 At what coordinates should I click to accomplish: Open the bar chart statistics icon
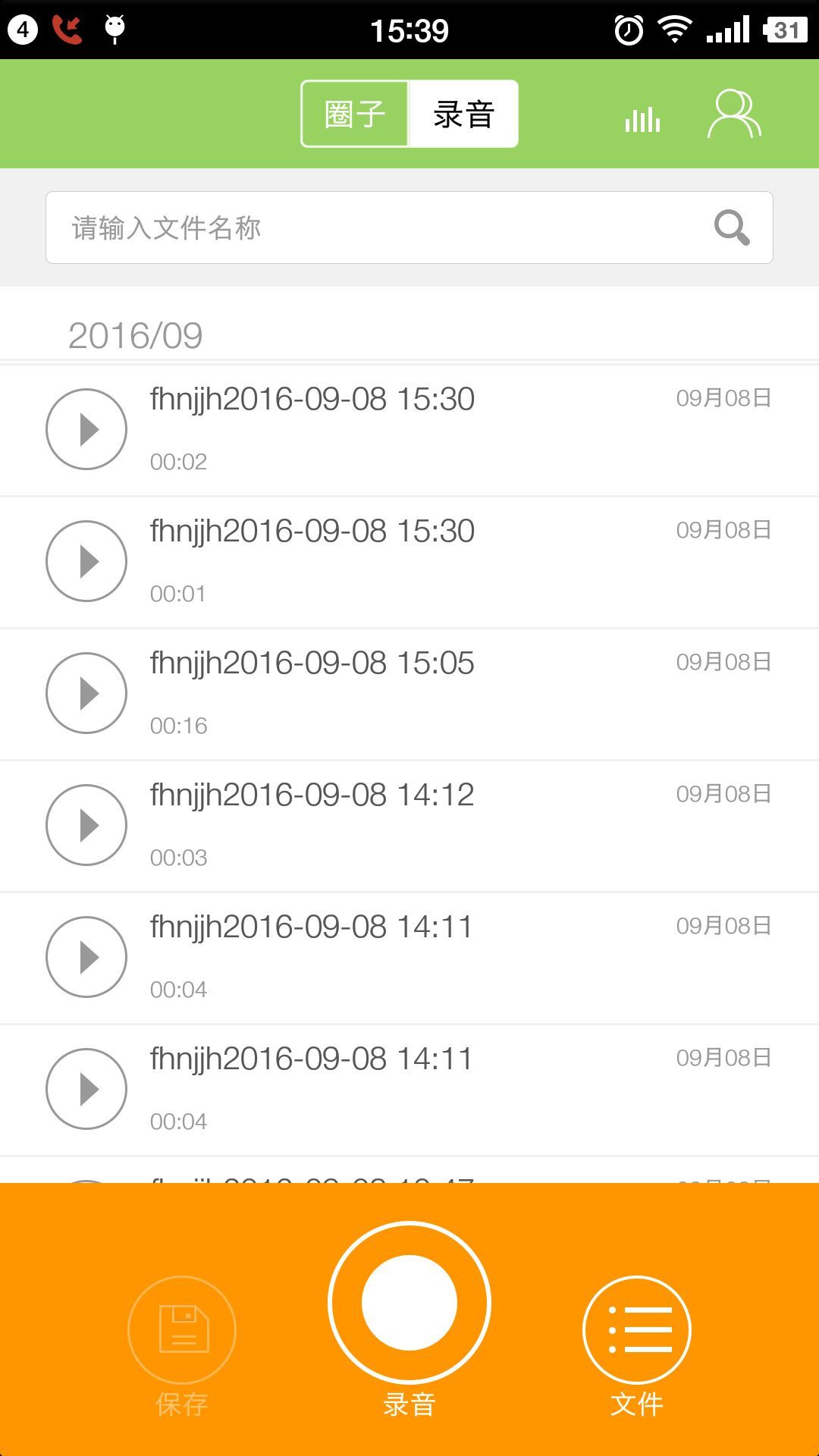coord(642,118)
